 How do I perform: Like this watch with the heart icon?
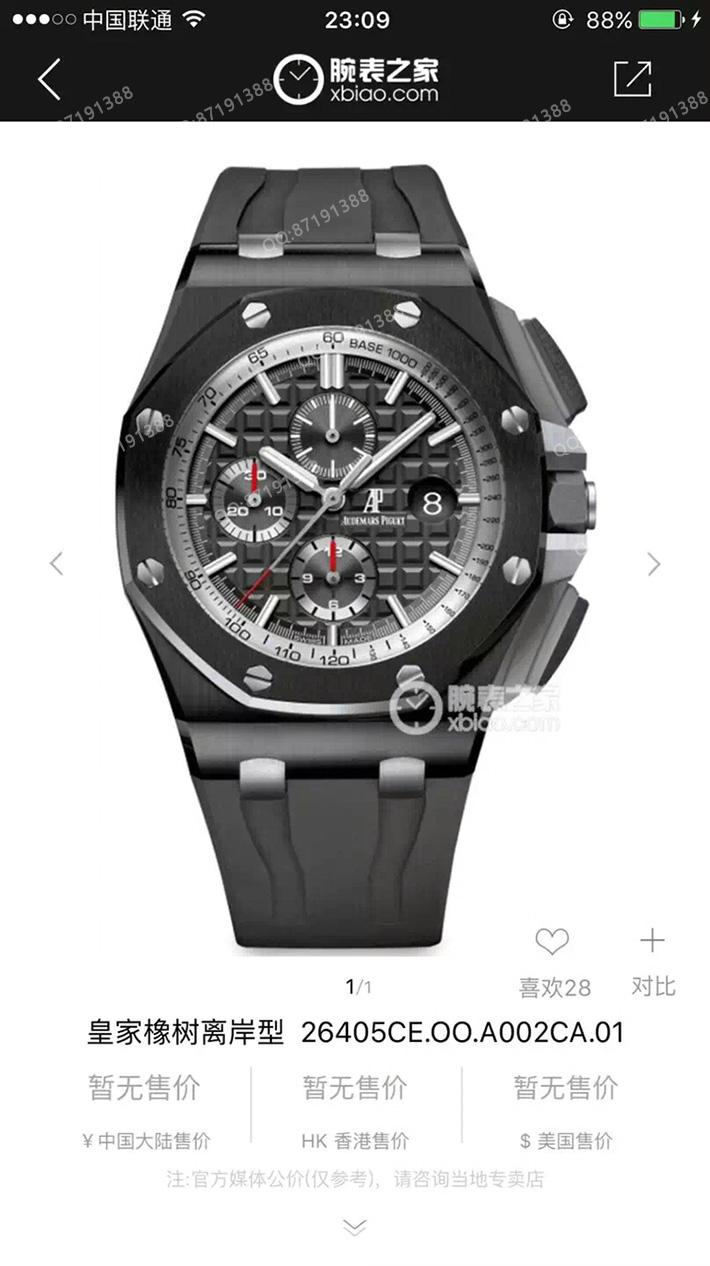pyautogui.click(x=552, y=941)
